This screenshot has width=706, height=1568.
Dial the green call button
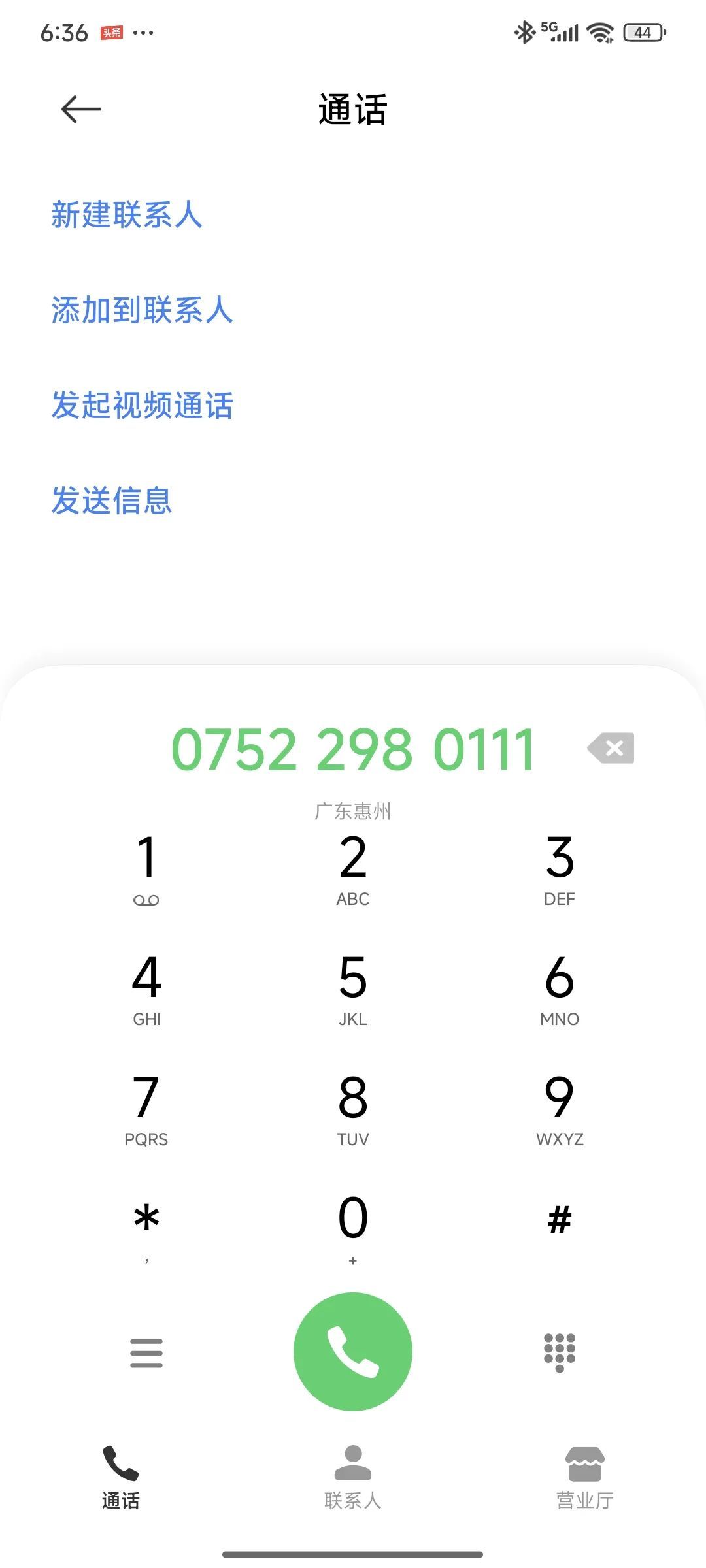(353, 1351)
